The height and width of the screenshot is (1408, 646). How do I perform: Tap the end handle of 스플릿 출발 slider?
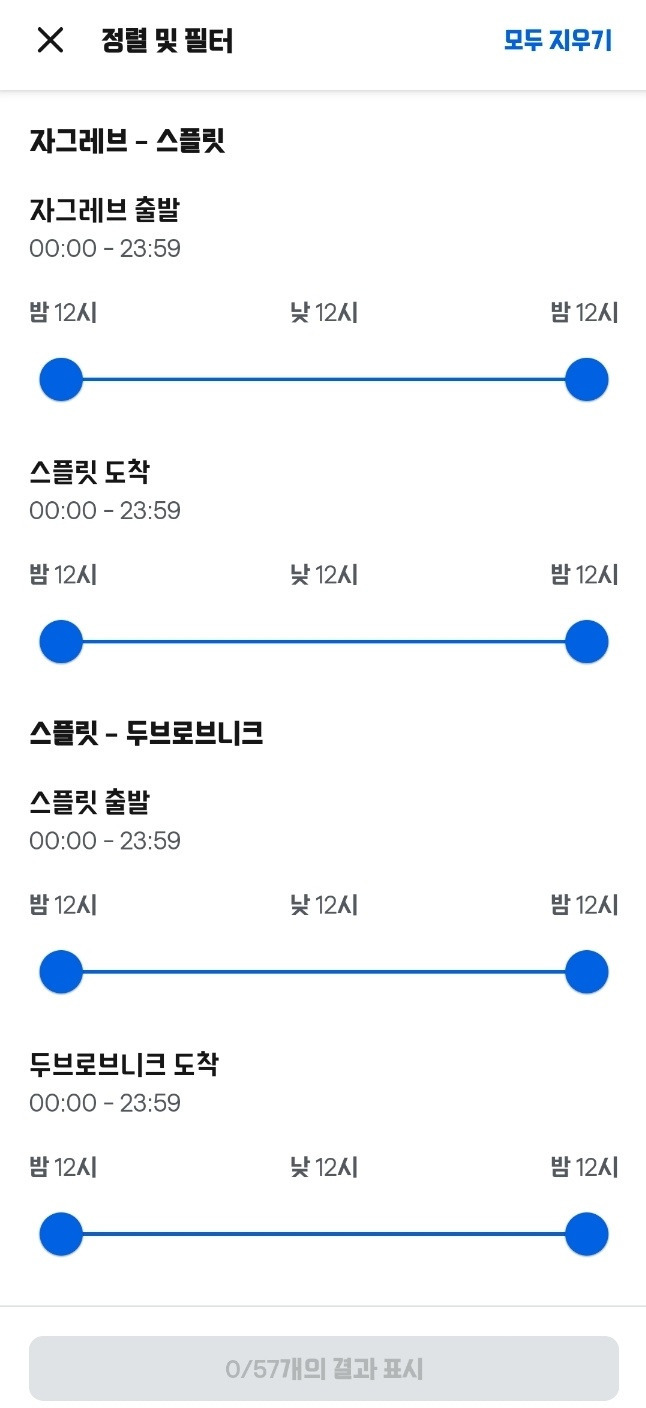point(586,972)
